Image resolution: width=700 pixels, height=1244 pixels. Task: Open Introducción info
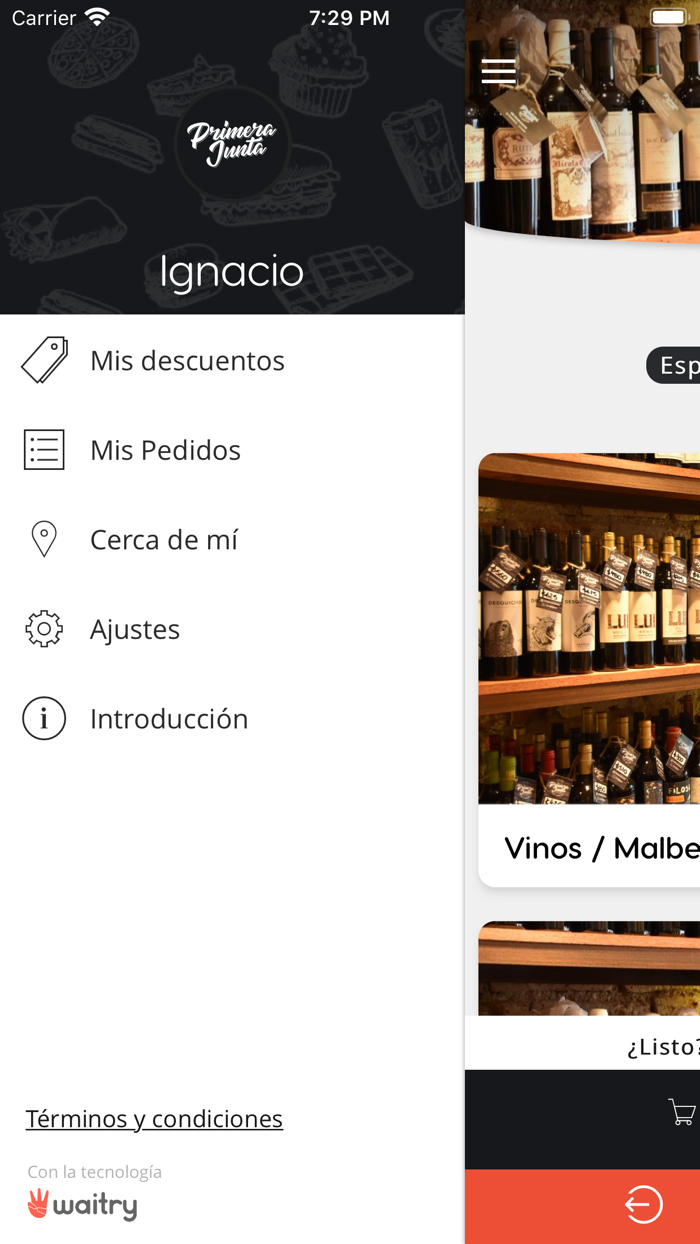click(x=168, y=719)
